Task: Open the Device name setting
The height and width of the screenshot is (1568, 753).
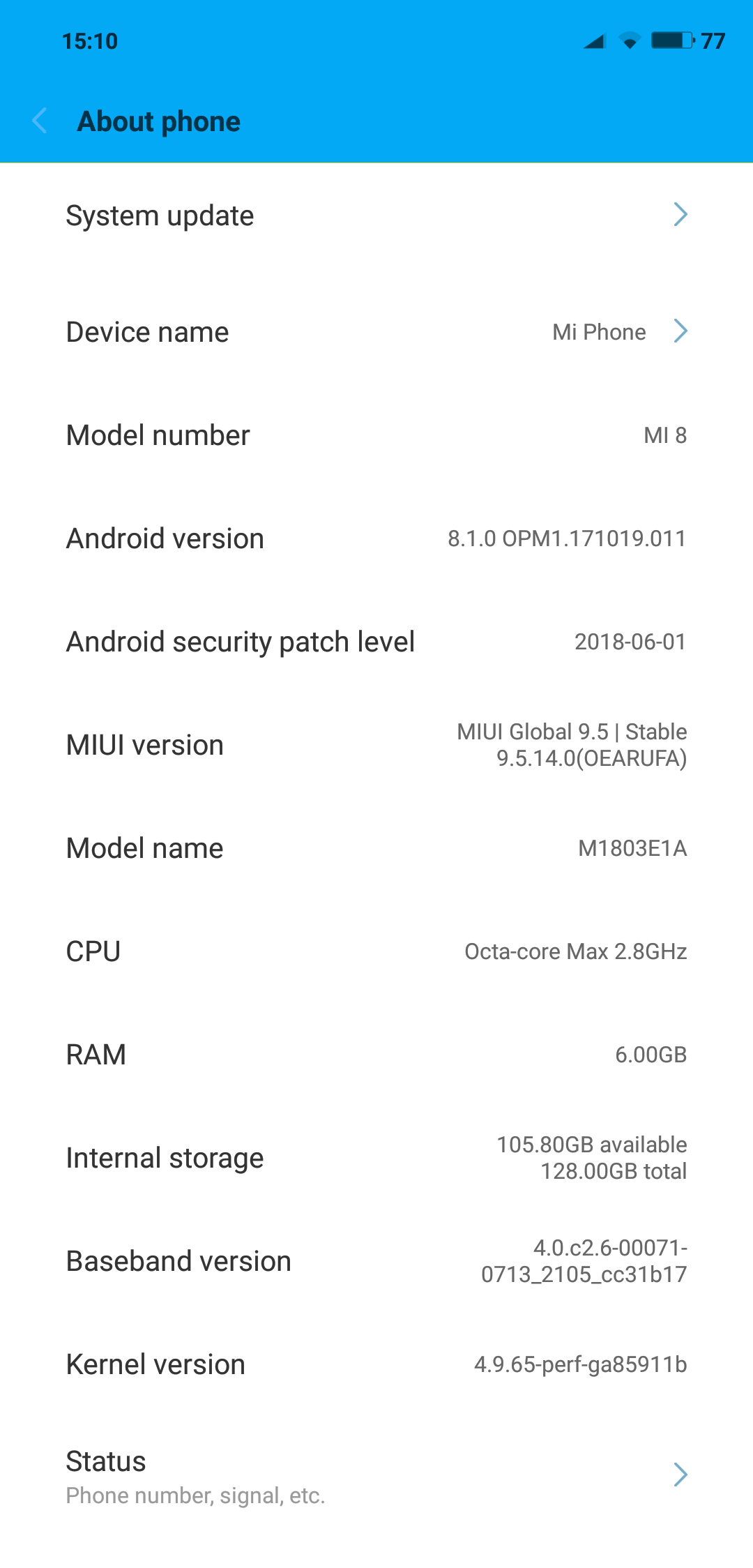Action: [x=376, y=331]
